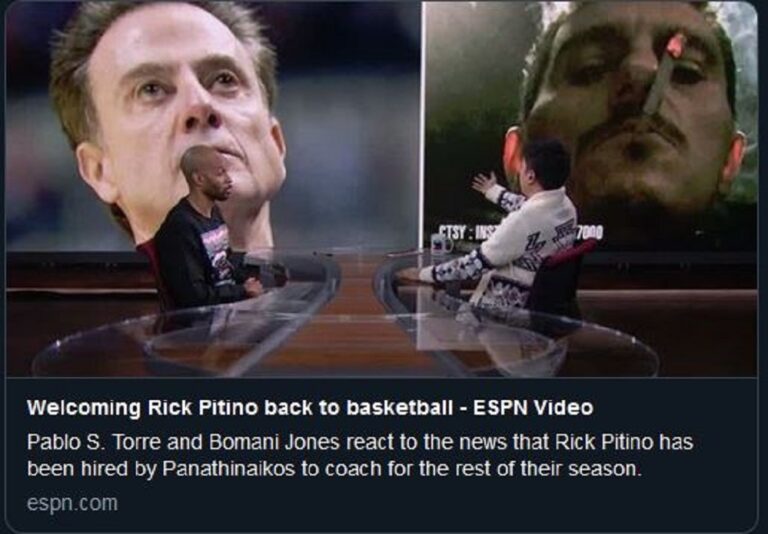Open the Welcoming Rick Pitino ESPN video card

(x=309, y=408)
